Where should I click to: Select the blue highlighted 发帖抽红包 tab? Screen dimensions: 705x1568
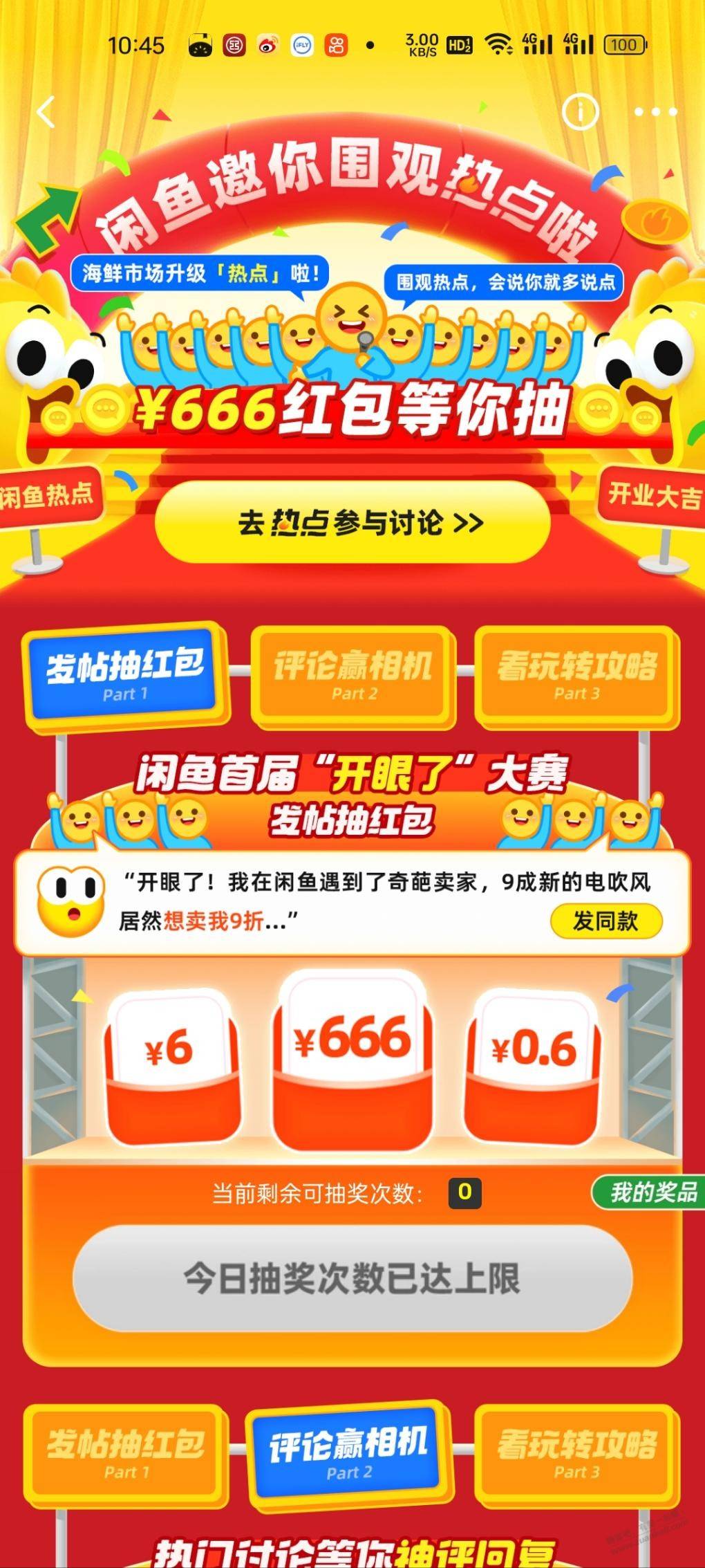point(125,673)
